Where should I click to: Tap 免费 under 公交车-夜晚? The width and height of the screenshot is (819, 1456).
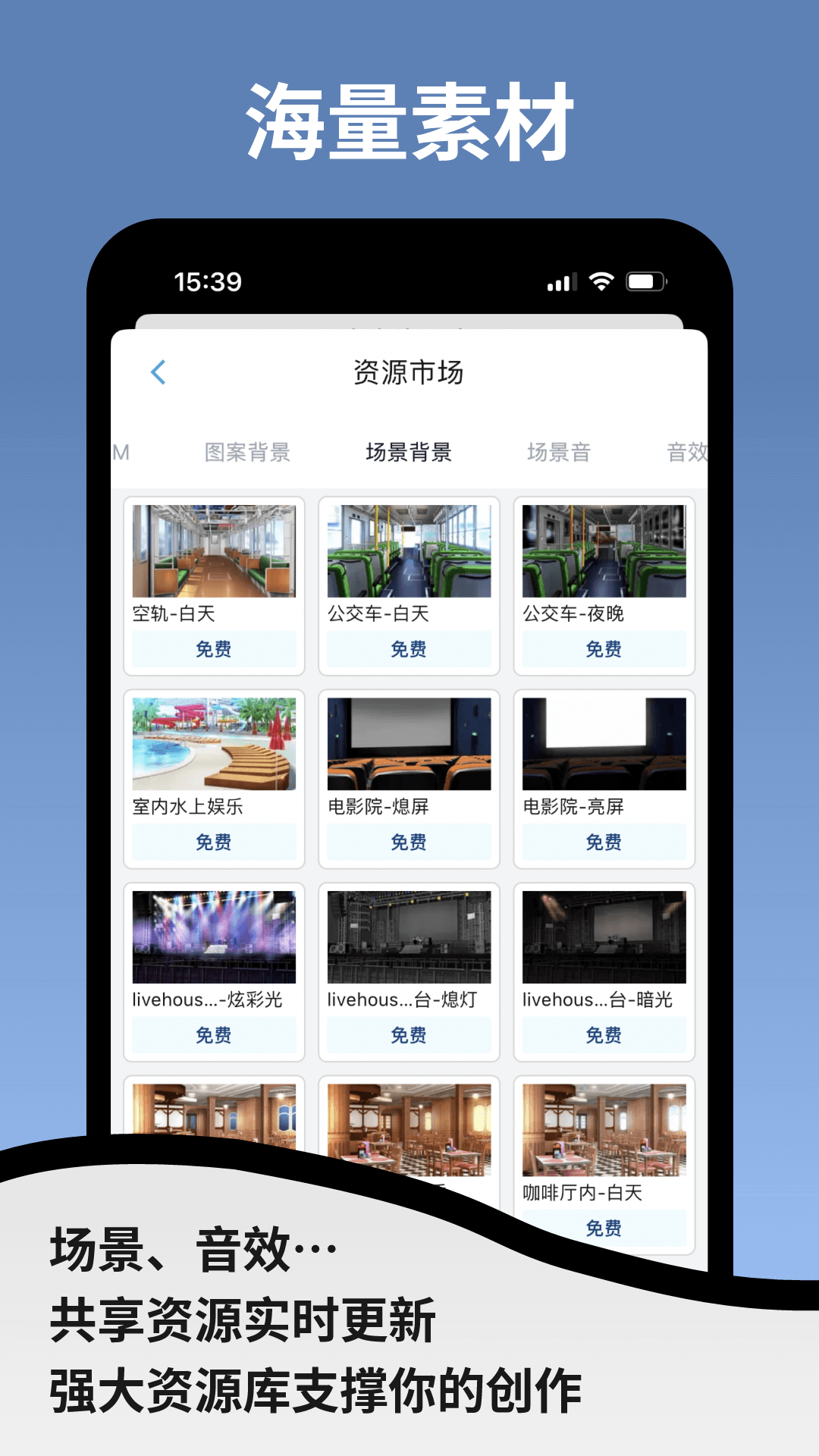tap(604, 649)
